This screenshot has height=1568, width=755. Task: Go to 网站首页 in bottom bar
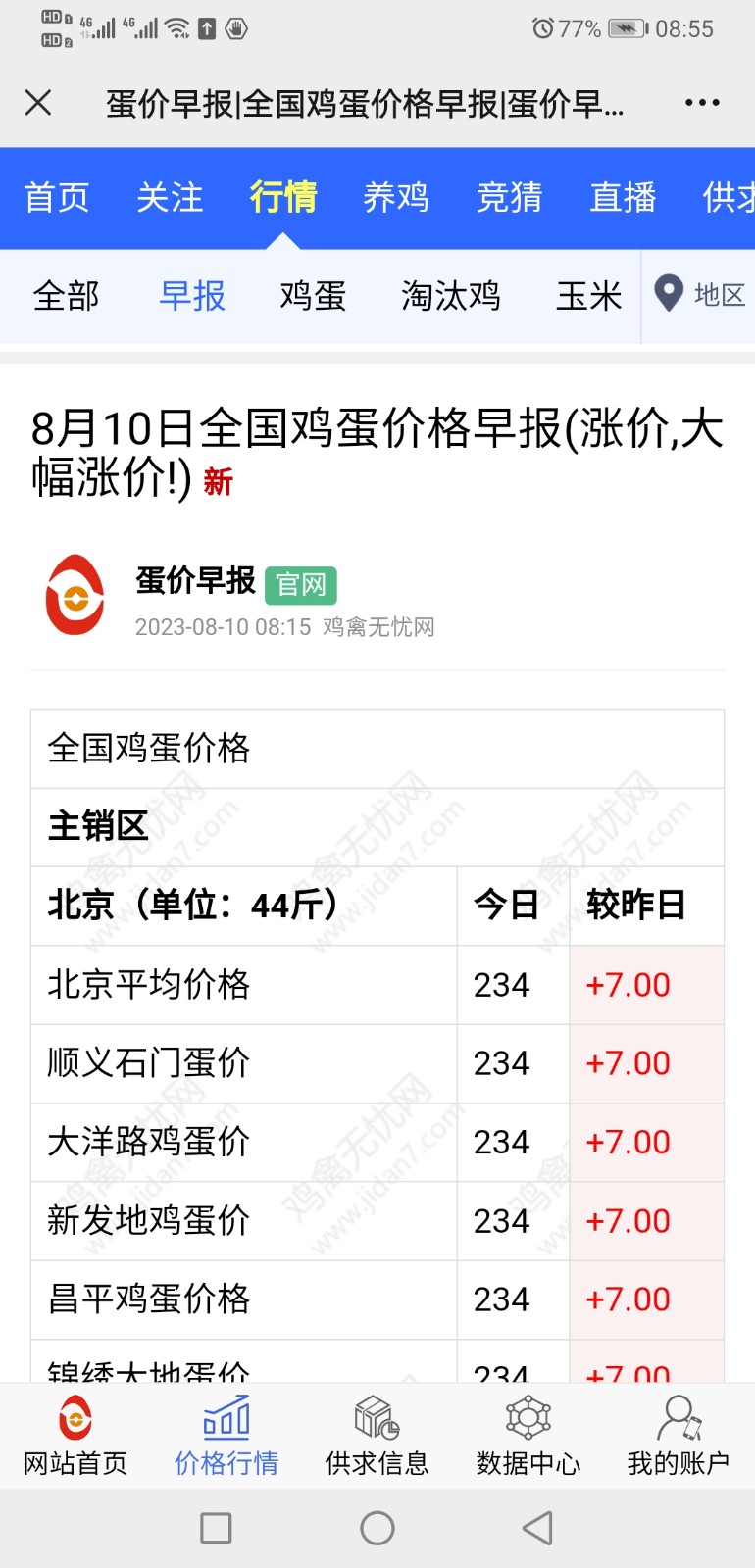[75, 1437]
